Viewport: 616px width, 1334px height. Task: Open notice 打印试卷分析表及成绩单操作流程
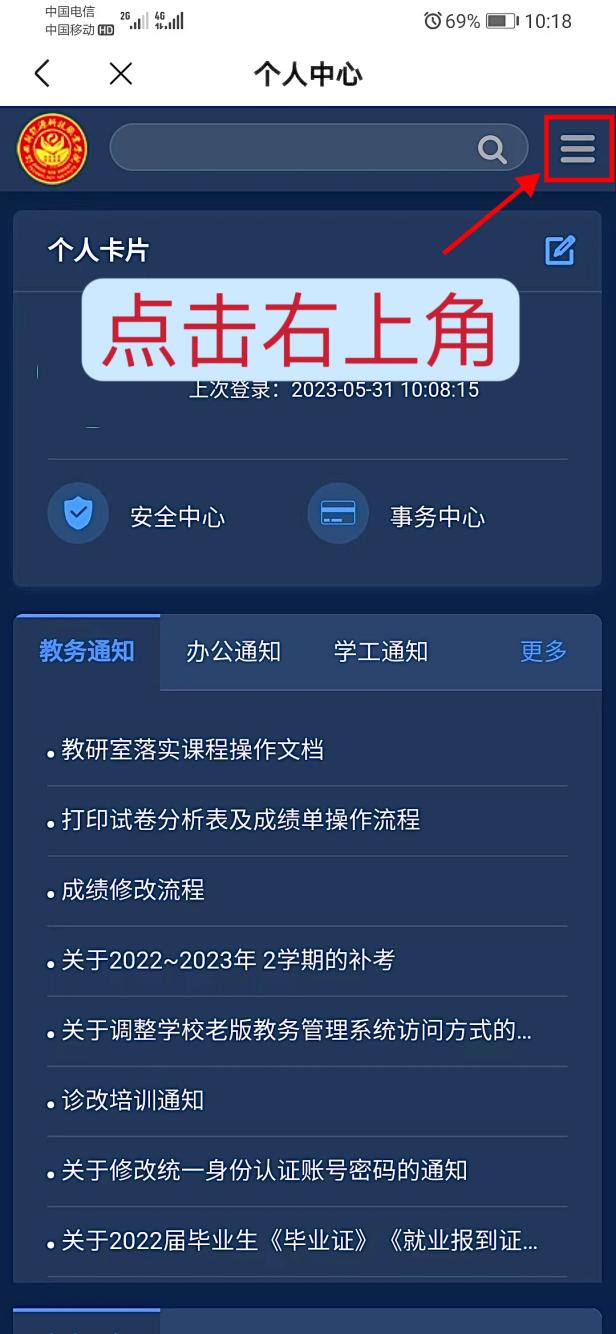click(x=240, y=820)
